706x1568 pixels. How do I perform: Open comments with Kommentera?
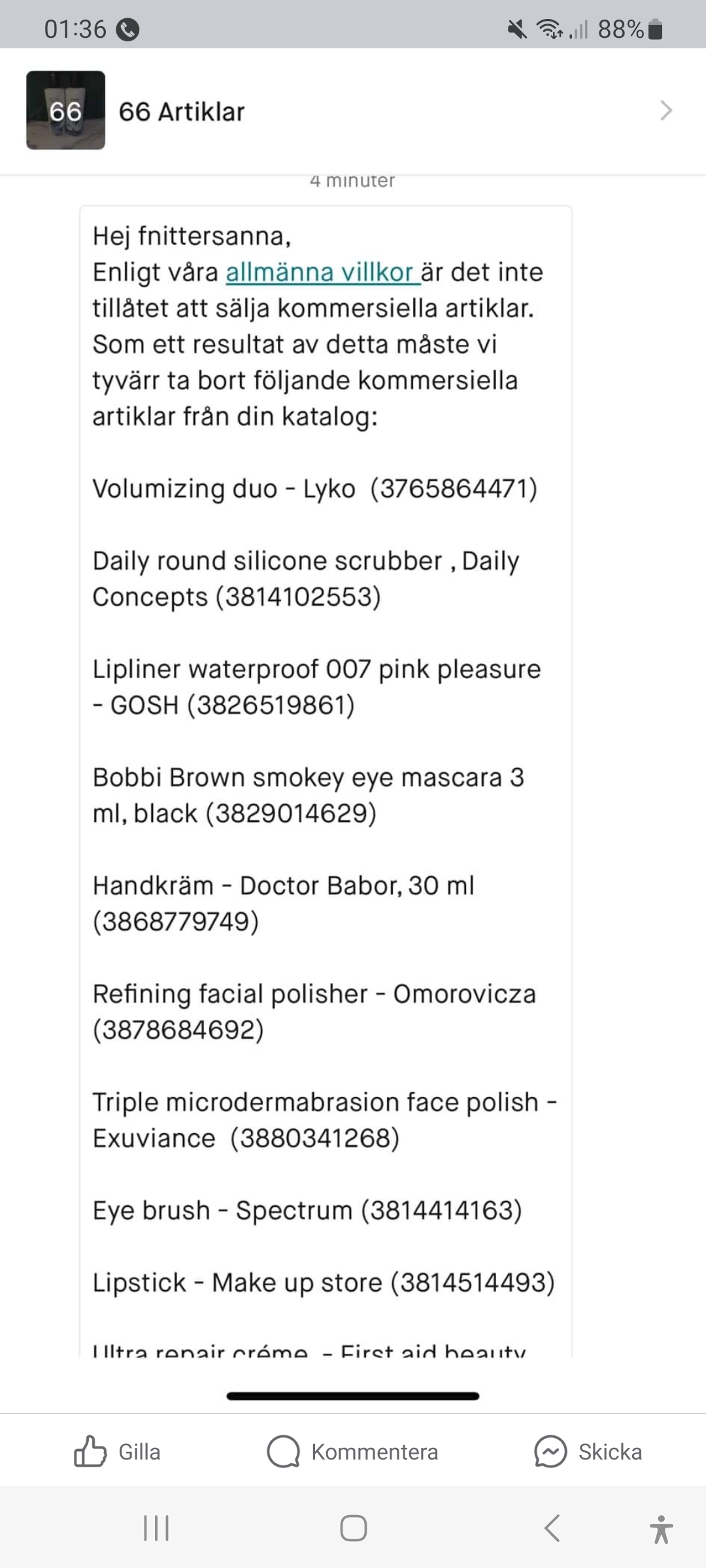pyautogui.click(x=353, y=1452)
